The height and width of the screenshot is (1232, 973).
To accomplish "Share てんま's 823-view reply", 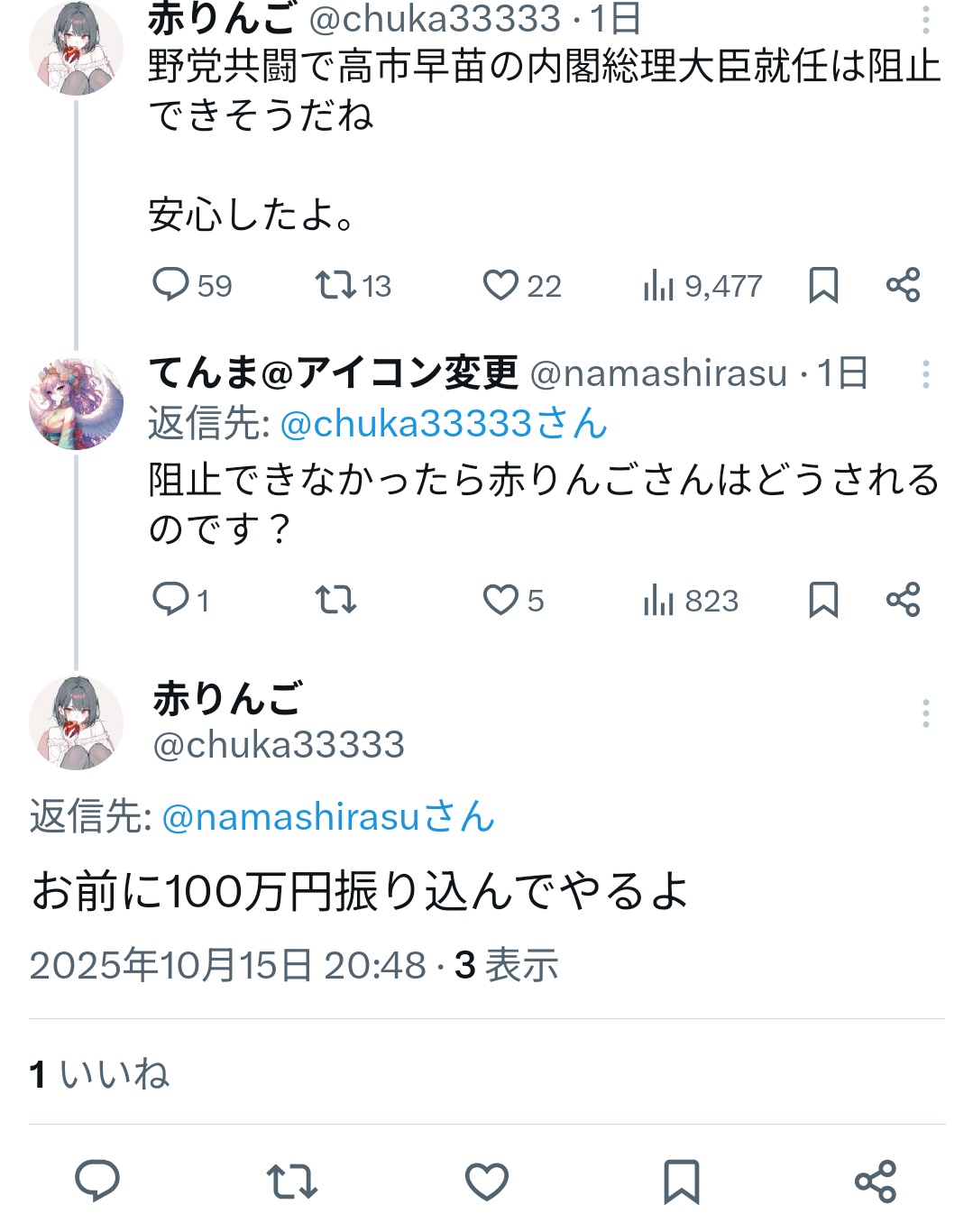I will 903,600.
